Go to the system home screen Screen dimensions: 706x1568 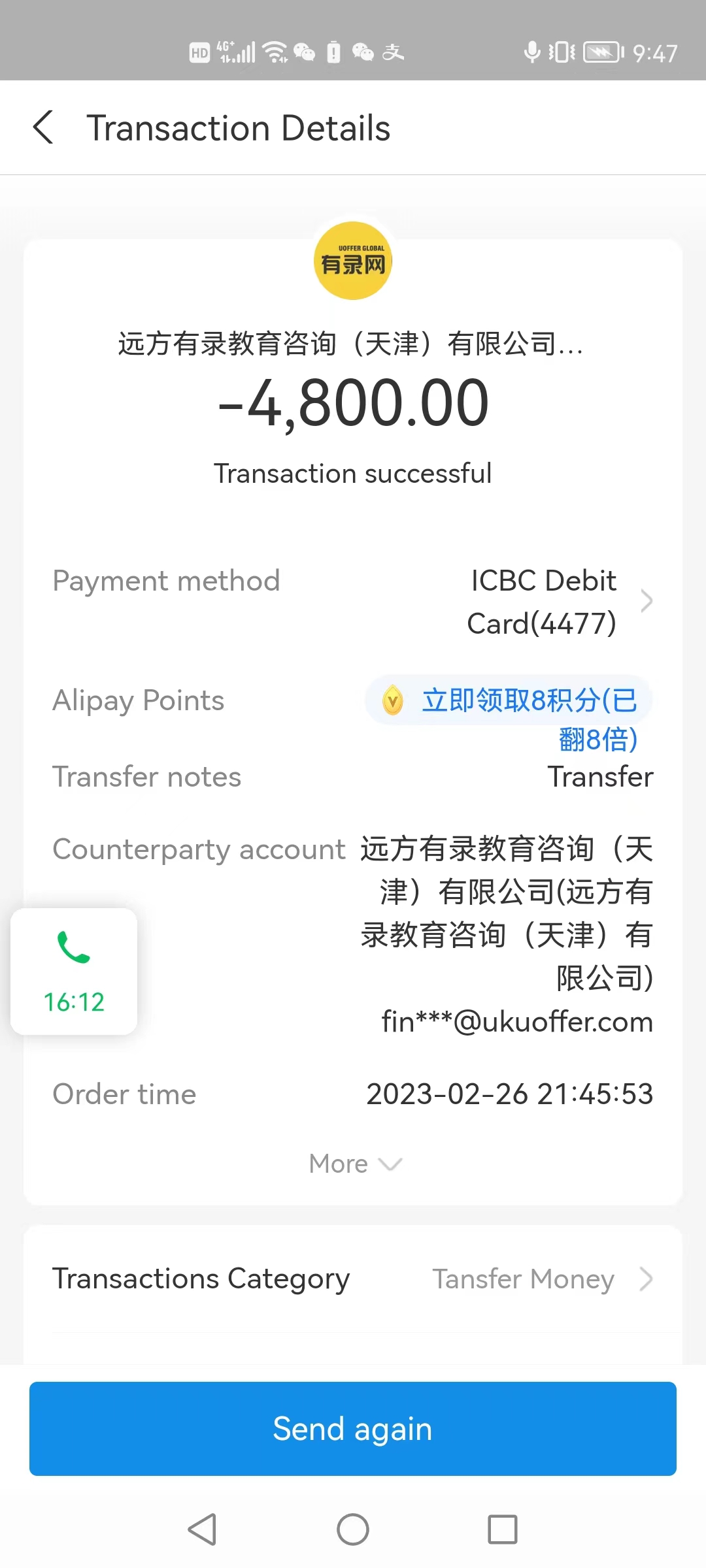click(x=353, y=1529)
